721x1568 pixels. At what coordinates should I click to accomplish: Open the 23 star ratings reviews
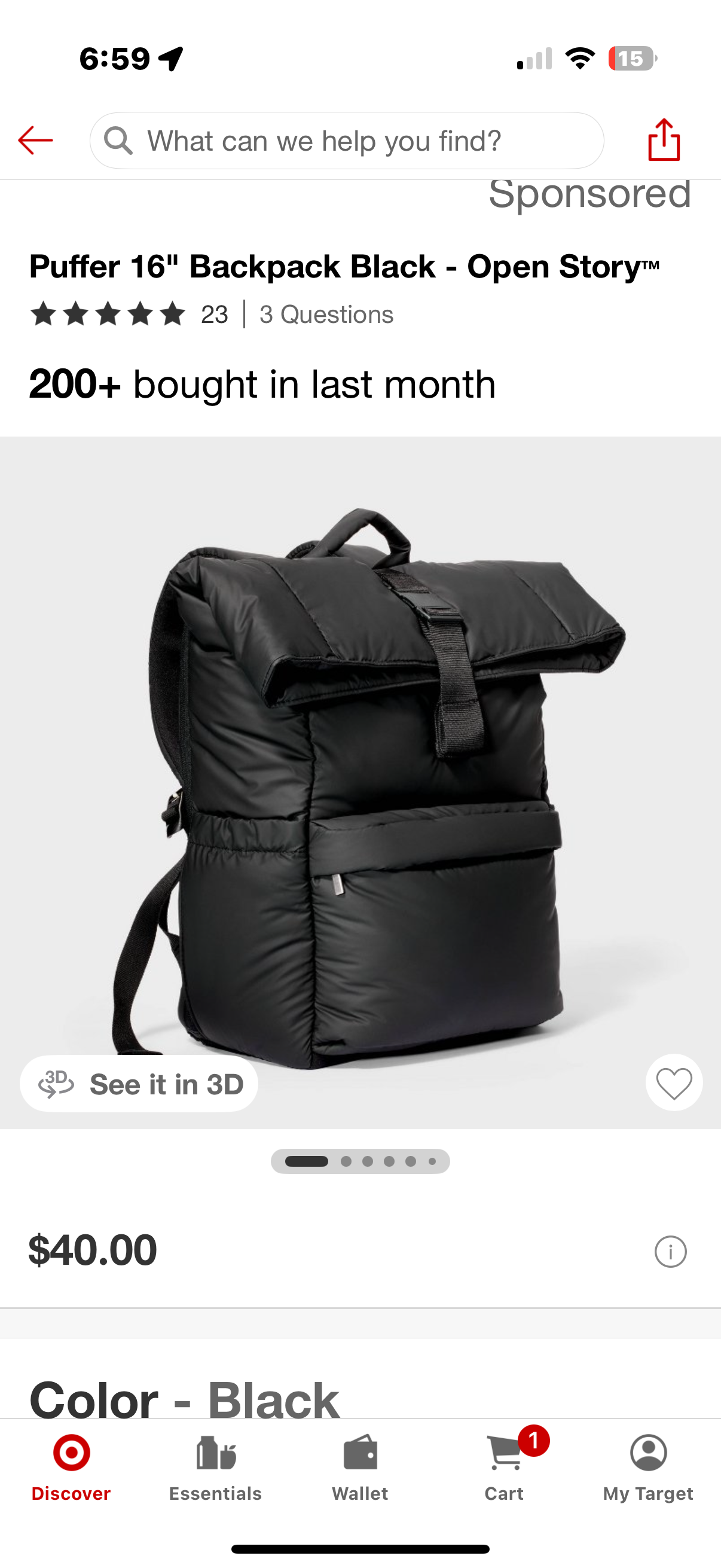[129, 315]
